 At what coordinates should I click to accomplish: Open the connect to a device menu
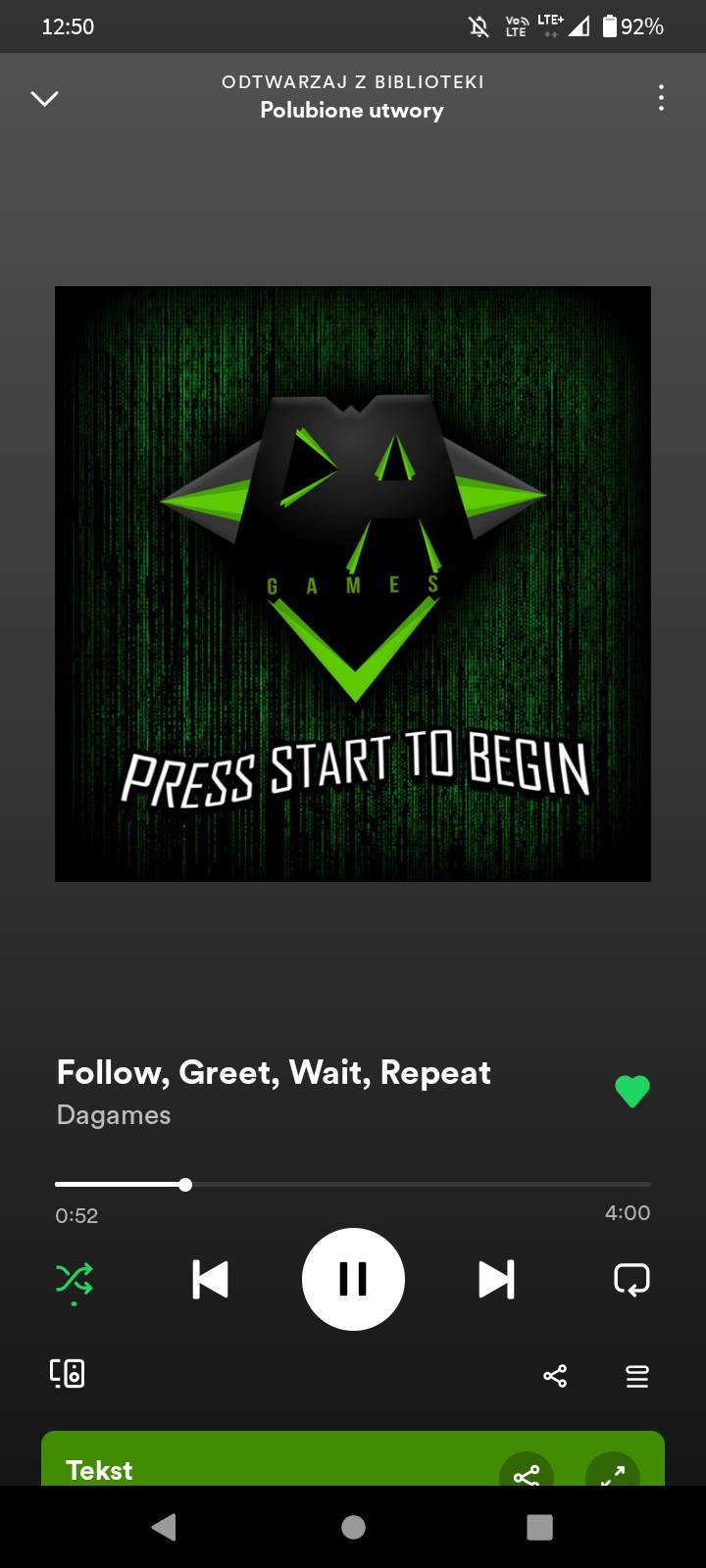(x=68, y=1373)
